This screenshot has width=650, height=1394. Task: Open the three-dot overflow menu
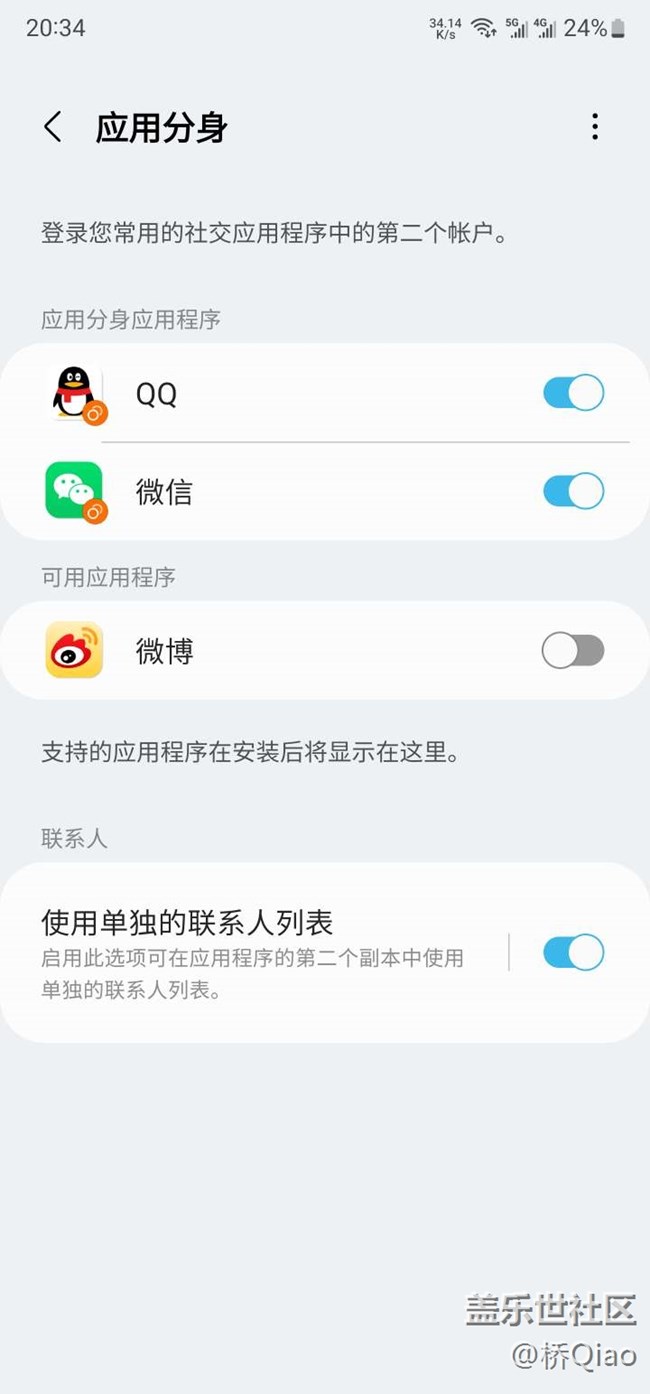pyautogui.click(x=595, y=127)
